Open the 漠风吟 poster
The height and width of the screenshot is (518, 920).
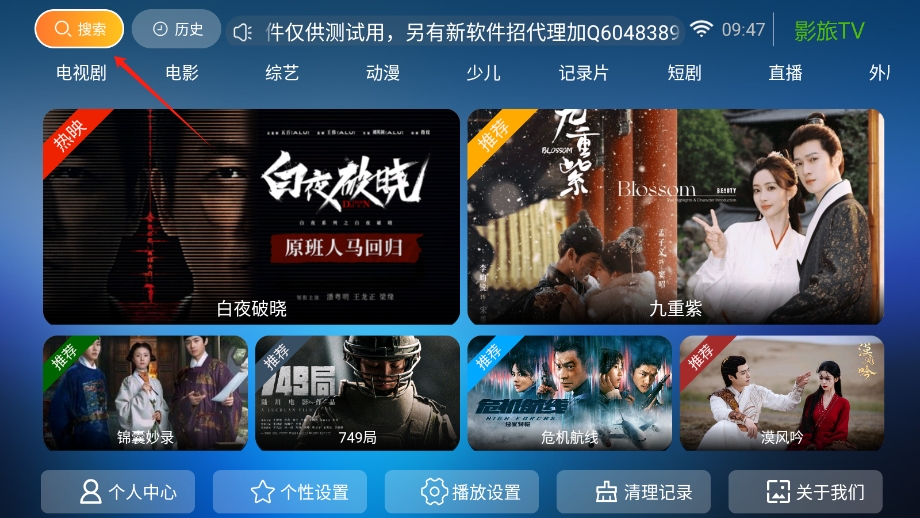click(x=781, y=393)
